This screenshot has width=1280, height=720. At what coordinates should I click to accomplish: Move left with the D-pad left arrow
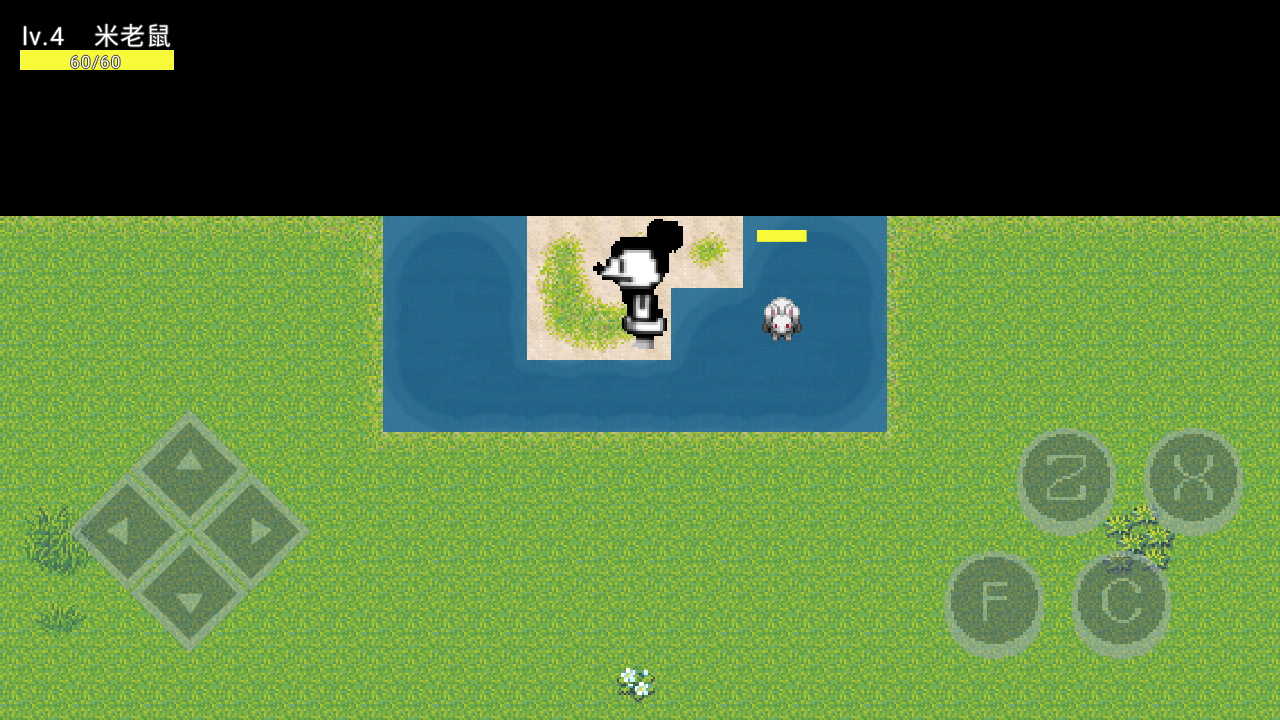(127, 531)
